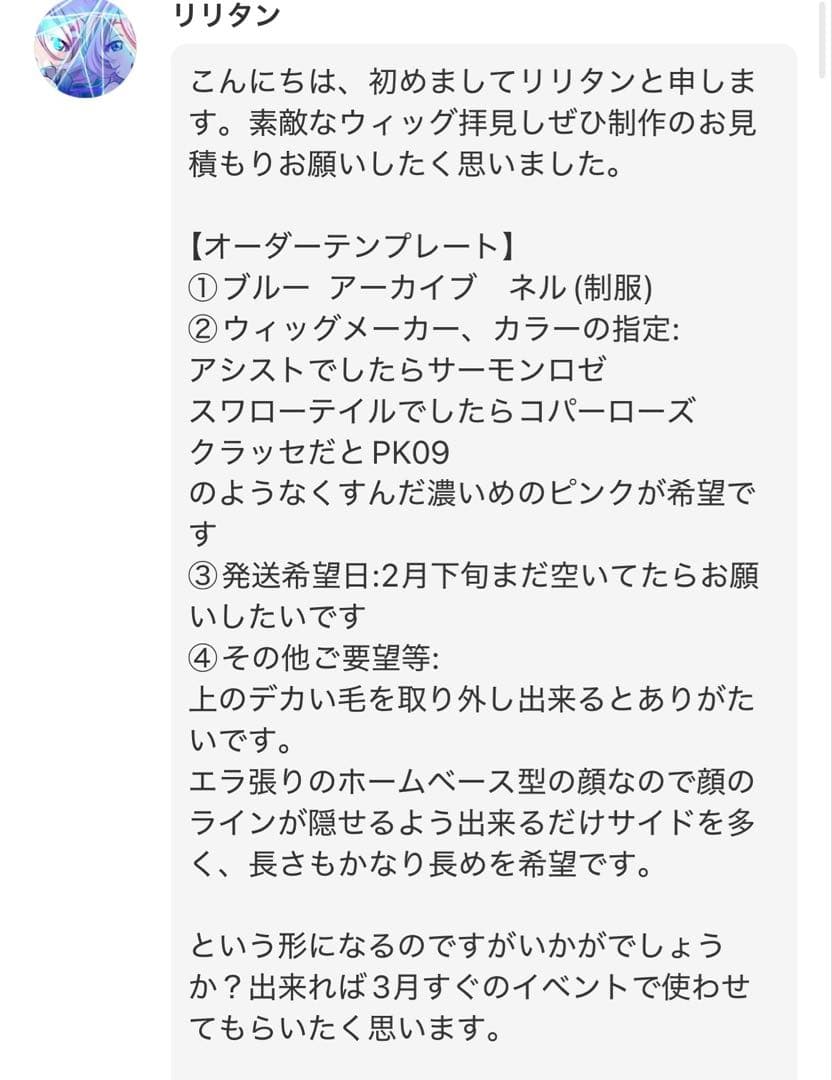Tap the ②numbered wig maker item line
Viewport: 832px width, 1080px height.
pyautogui.click(x=400, y=327)
